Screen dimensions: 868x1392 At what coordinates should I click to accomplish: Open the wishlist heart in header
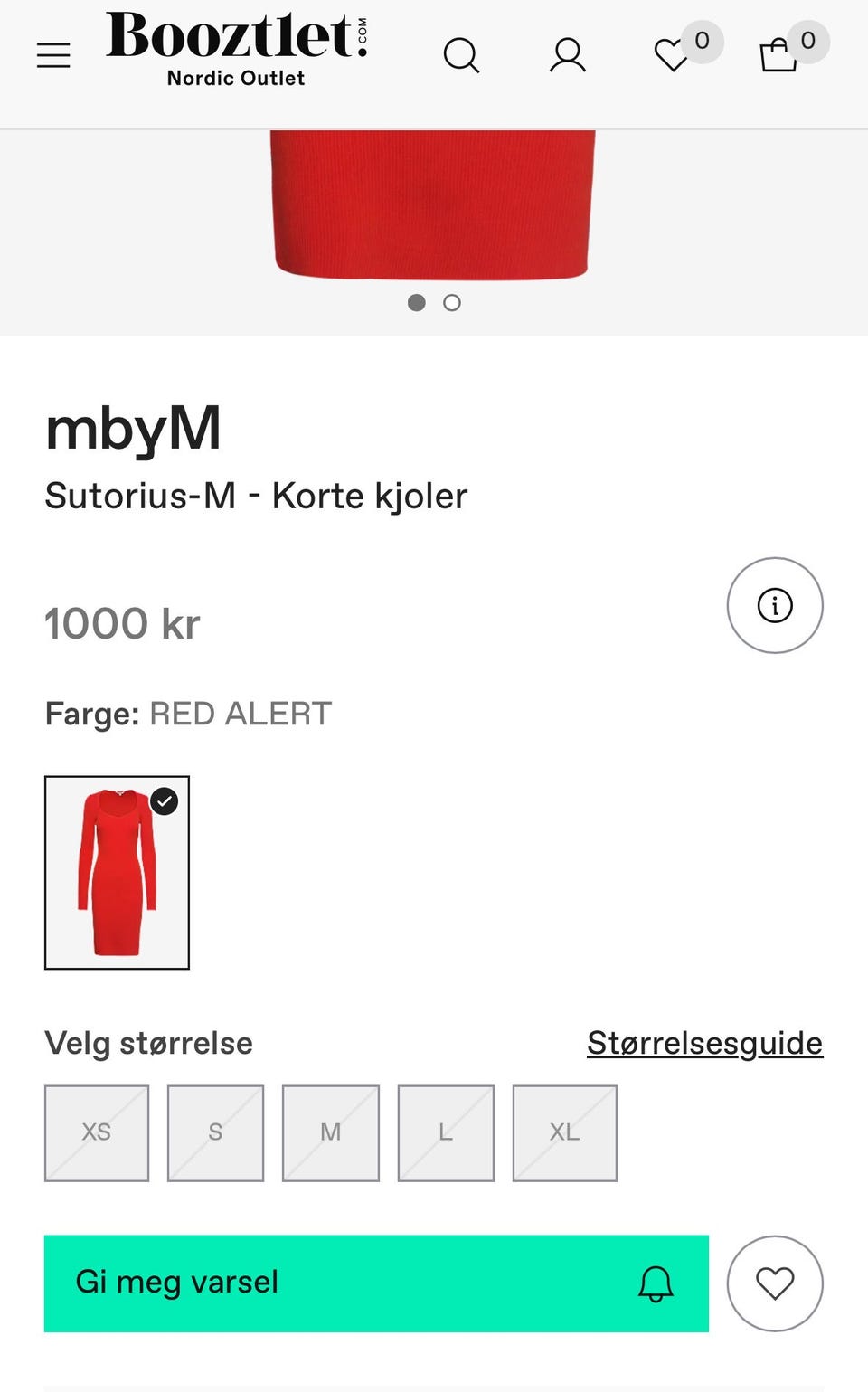click(x=672, y=55)
